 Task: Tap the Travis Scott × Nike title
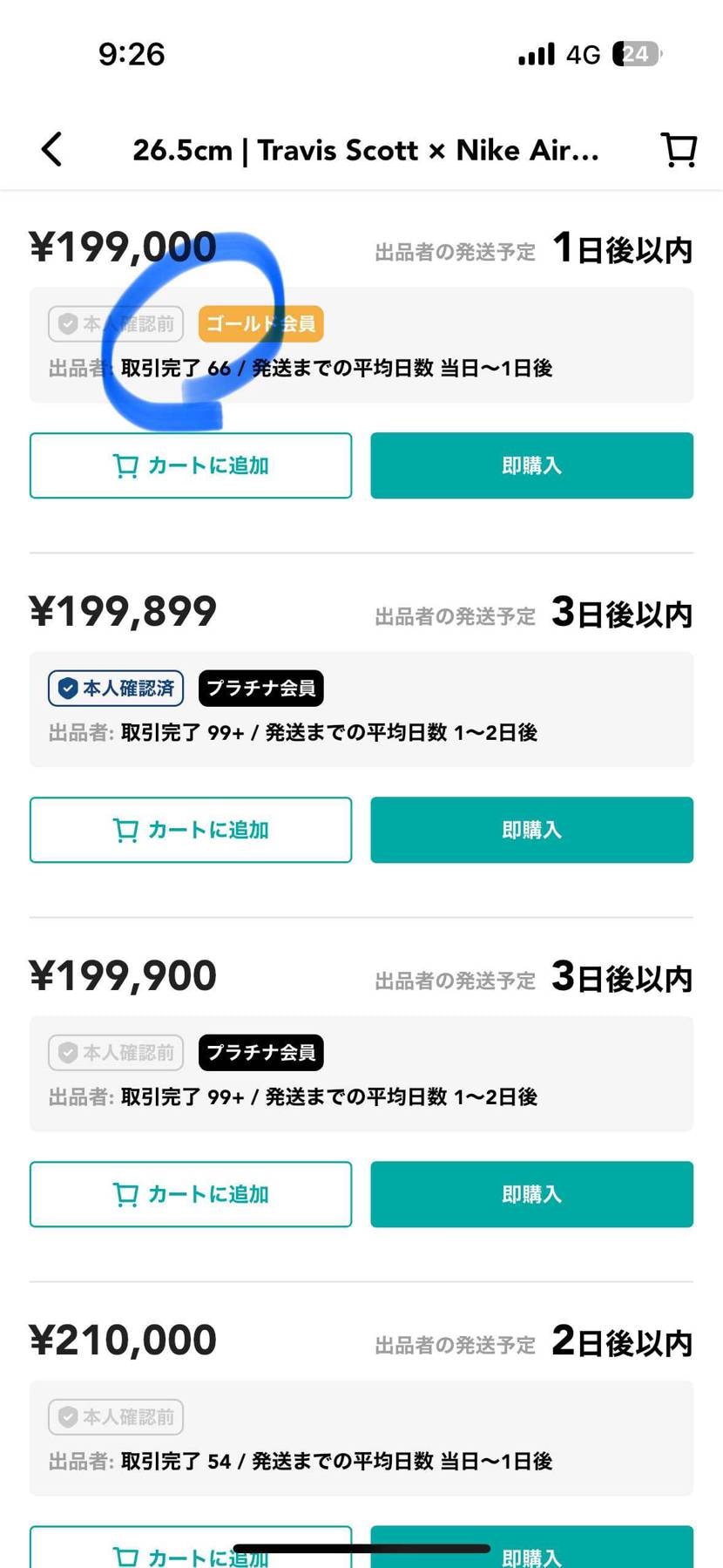[x=366, y=149]
